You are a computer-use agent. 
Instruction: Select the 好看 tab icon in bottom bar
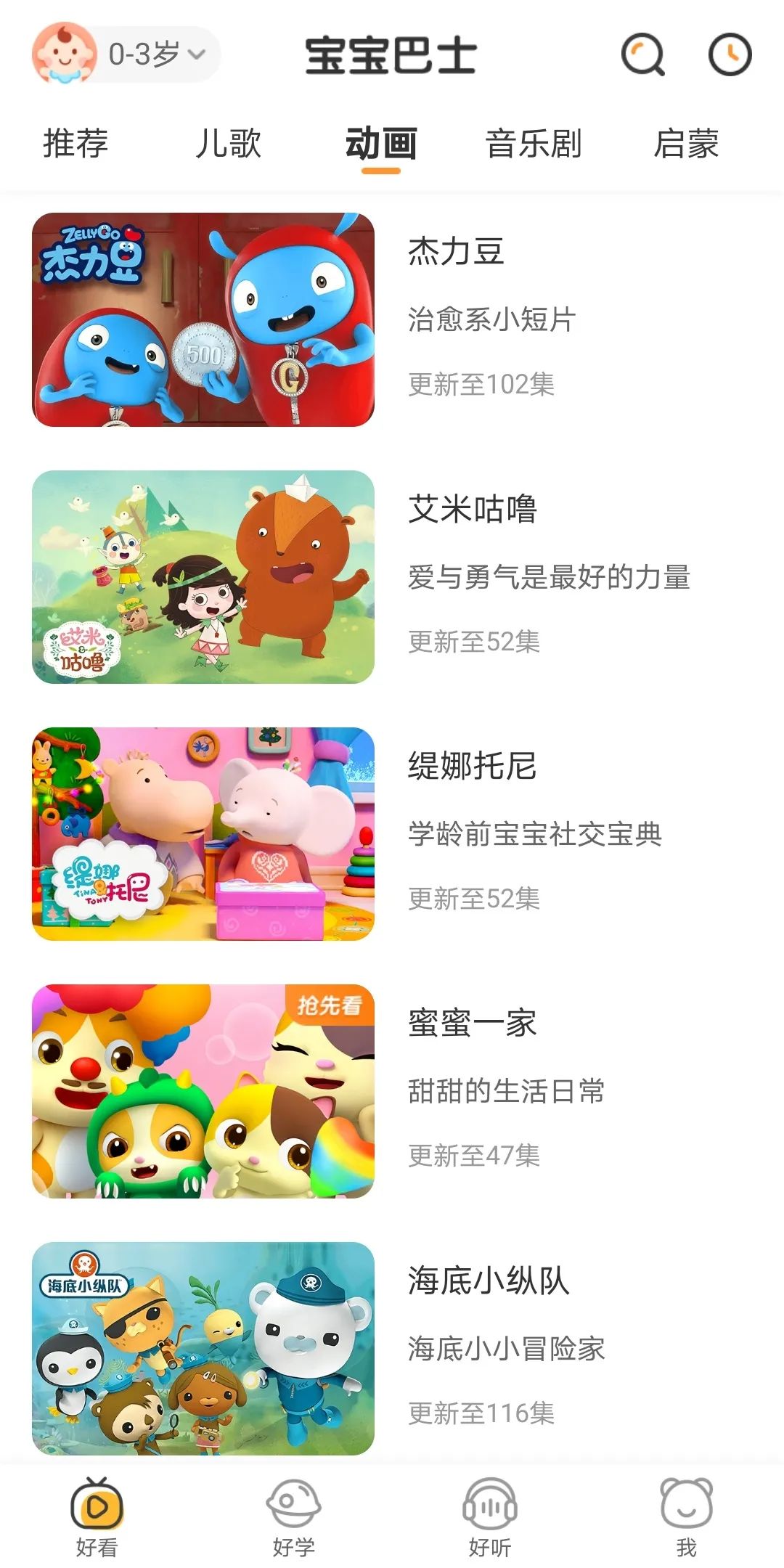(x=98, y=1503)
